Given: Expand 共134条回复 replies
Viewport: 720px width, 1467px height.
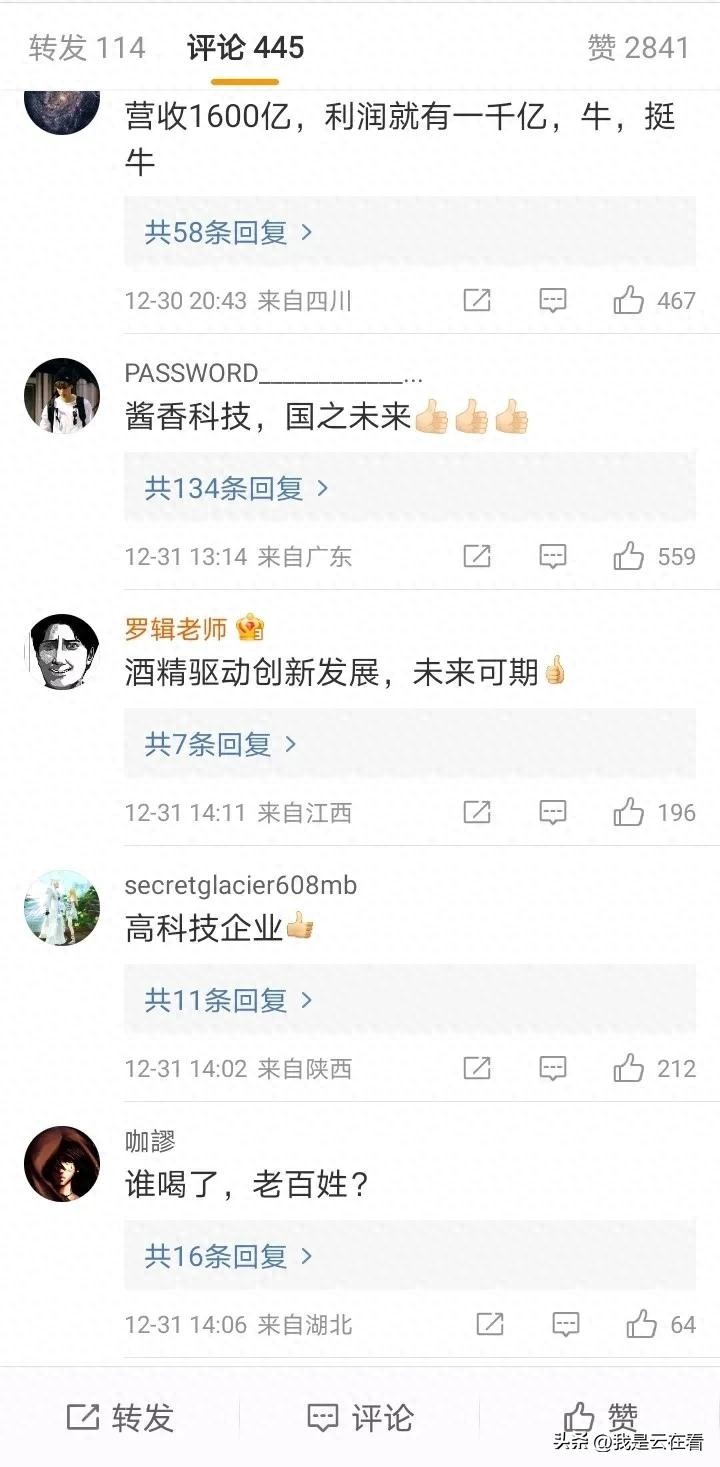Looking at the screenshot, I should [x=237, y=488].
